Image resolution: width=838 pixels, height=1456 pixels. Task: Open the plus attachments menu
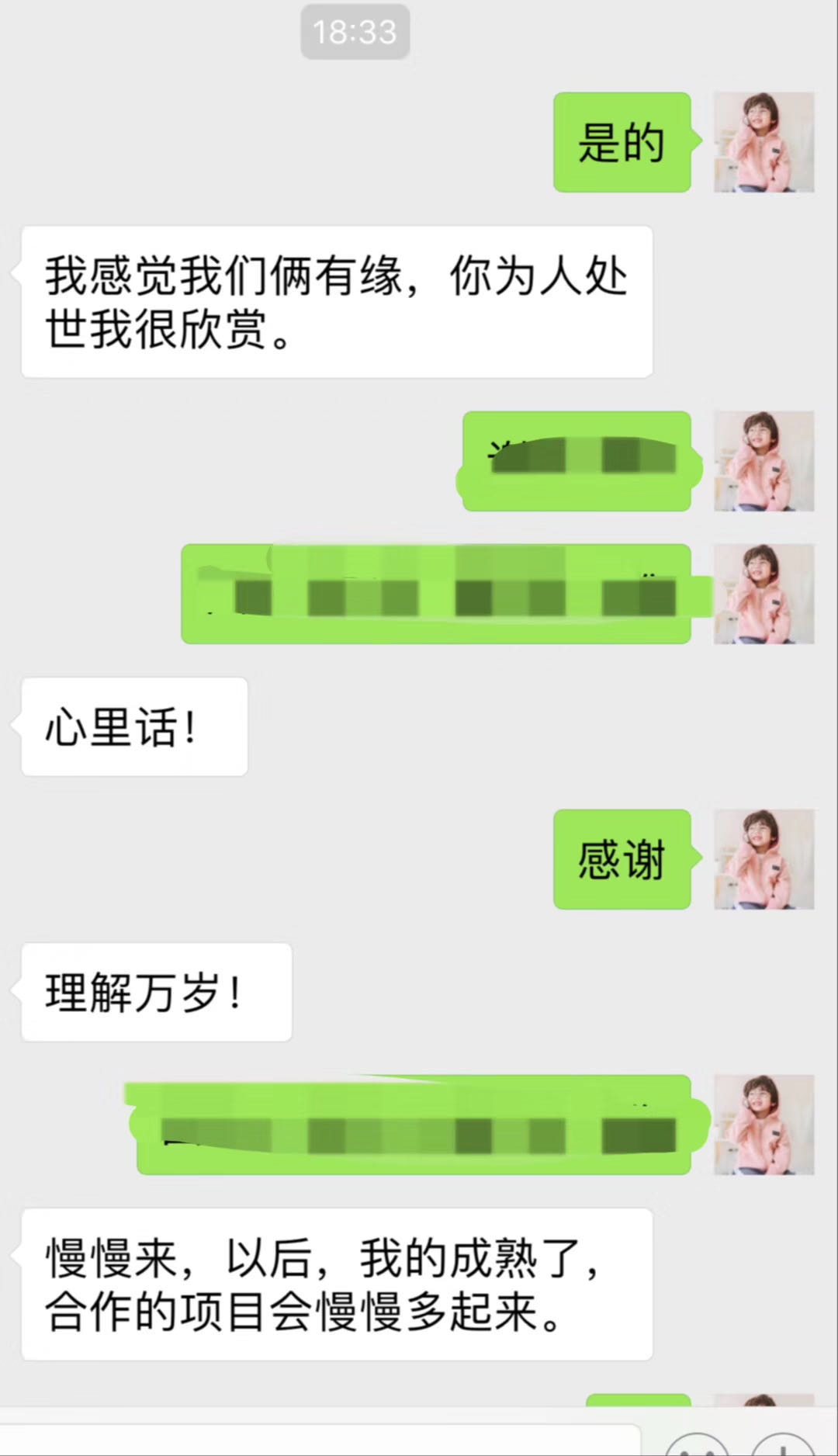pos(782,1447)
